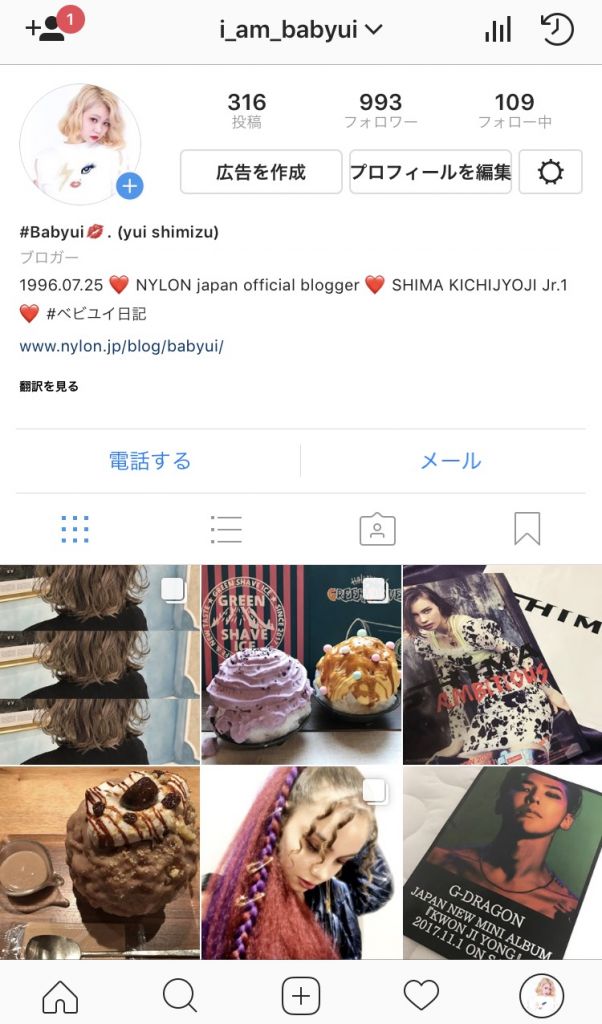Open the G-Dragon album post
This screenshot has height=1024, width=602.
tap(502, 863)
